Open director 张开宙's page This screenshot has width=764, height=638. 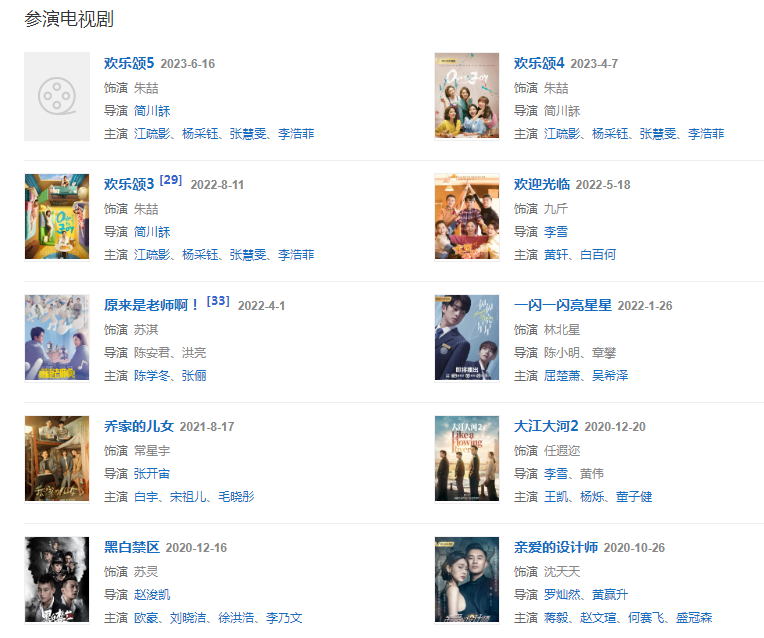(x=152, y=473)
